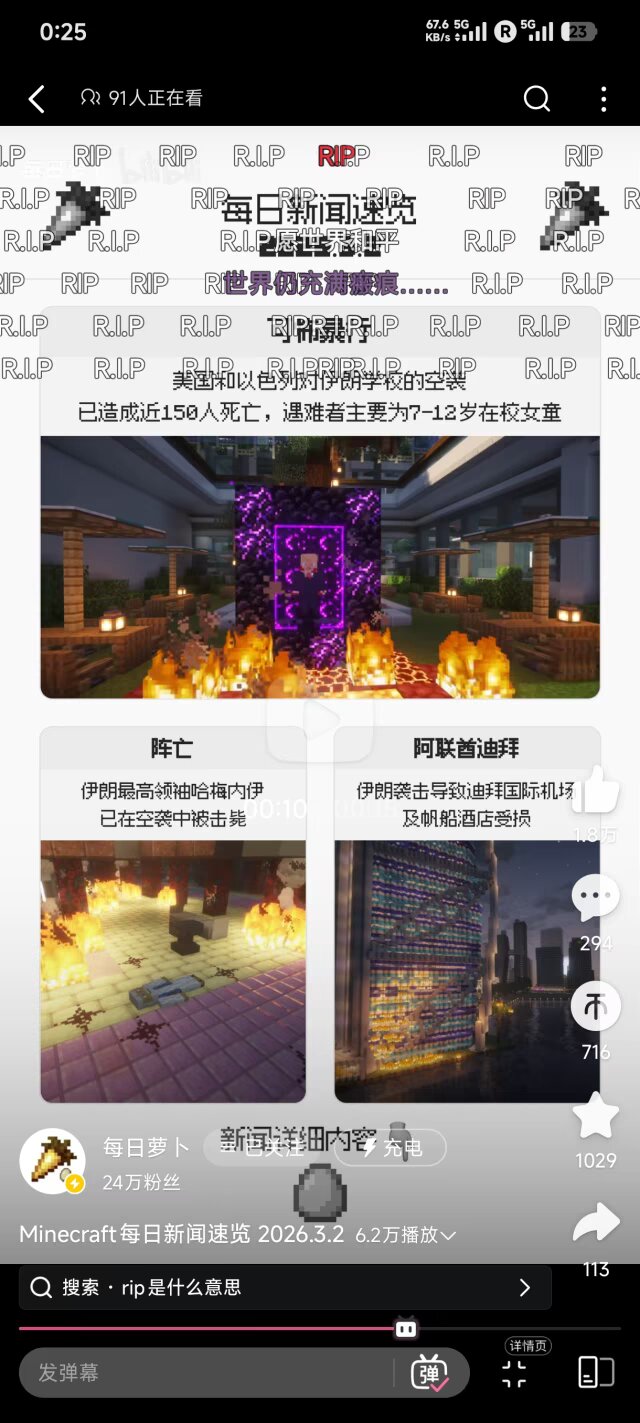Resume playback with the center play button
Screen dimensions: 640x1423
pyautogui.click(x=320, y=718)
